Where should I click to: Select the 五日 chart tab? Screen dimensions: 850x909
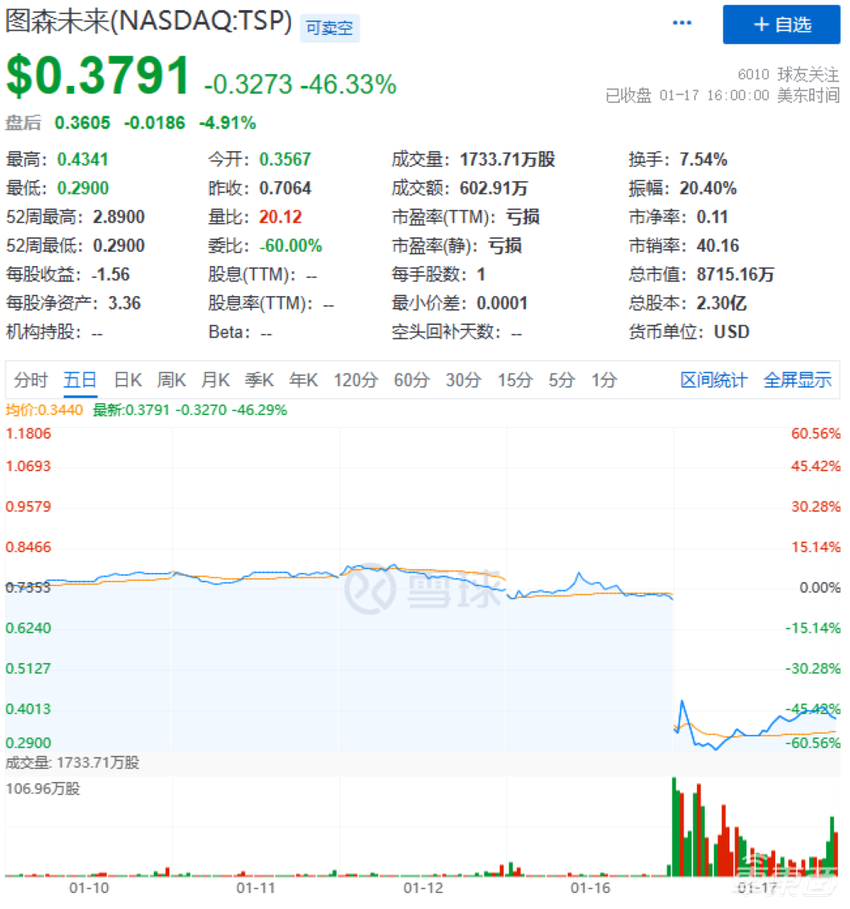pos(80,380)
